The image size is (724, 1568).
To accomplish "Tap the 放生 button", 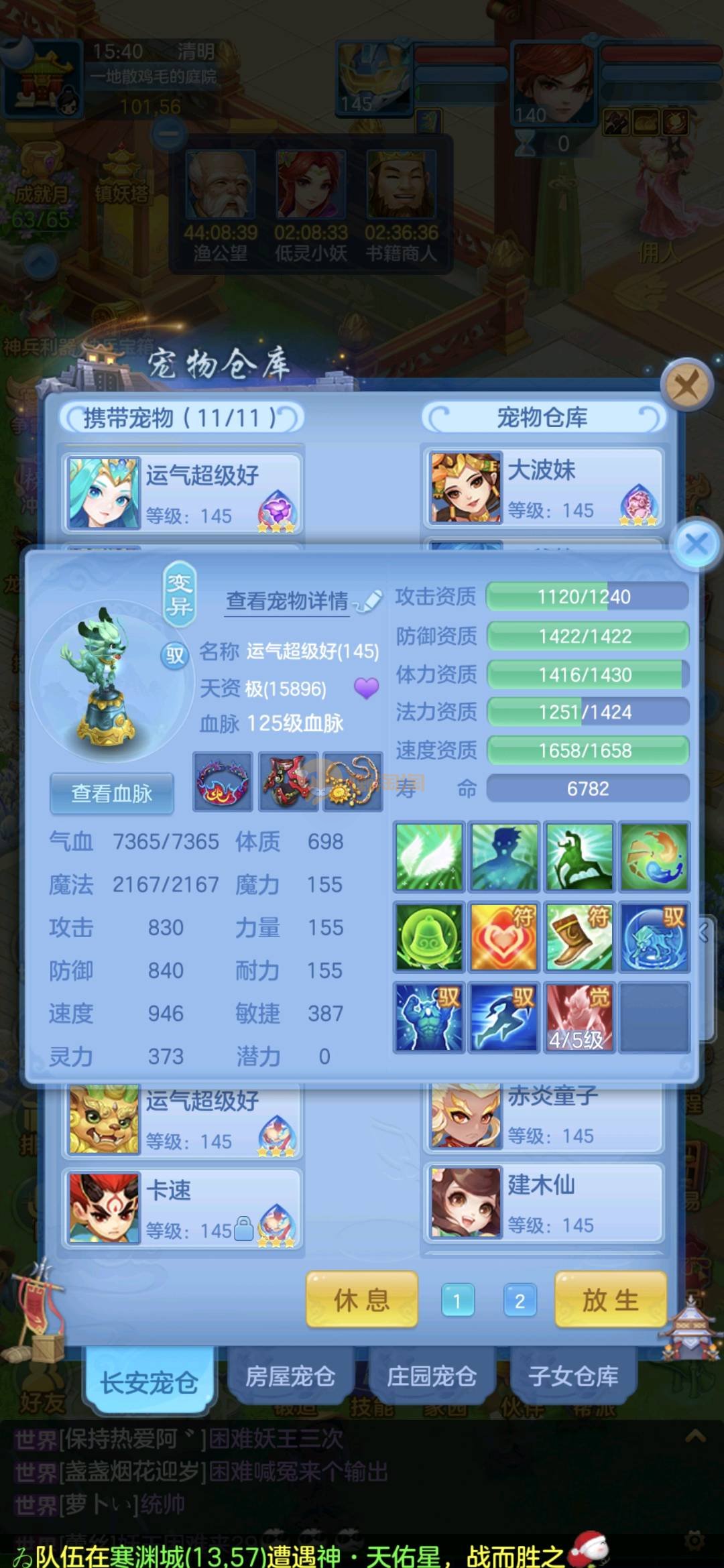I will (610, 1300).
